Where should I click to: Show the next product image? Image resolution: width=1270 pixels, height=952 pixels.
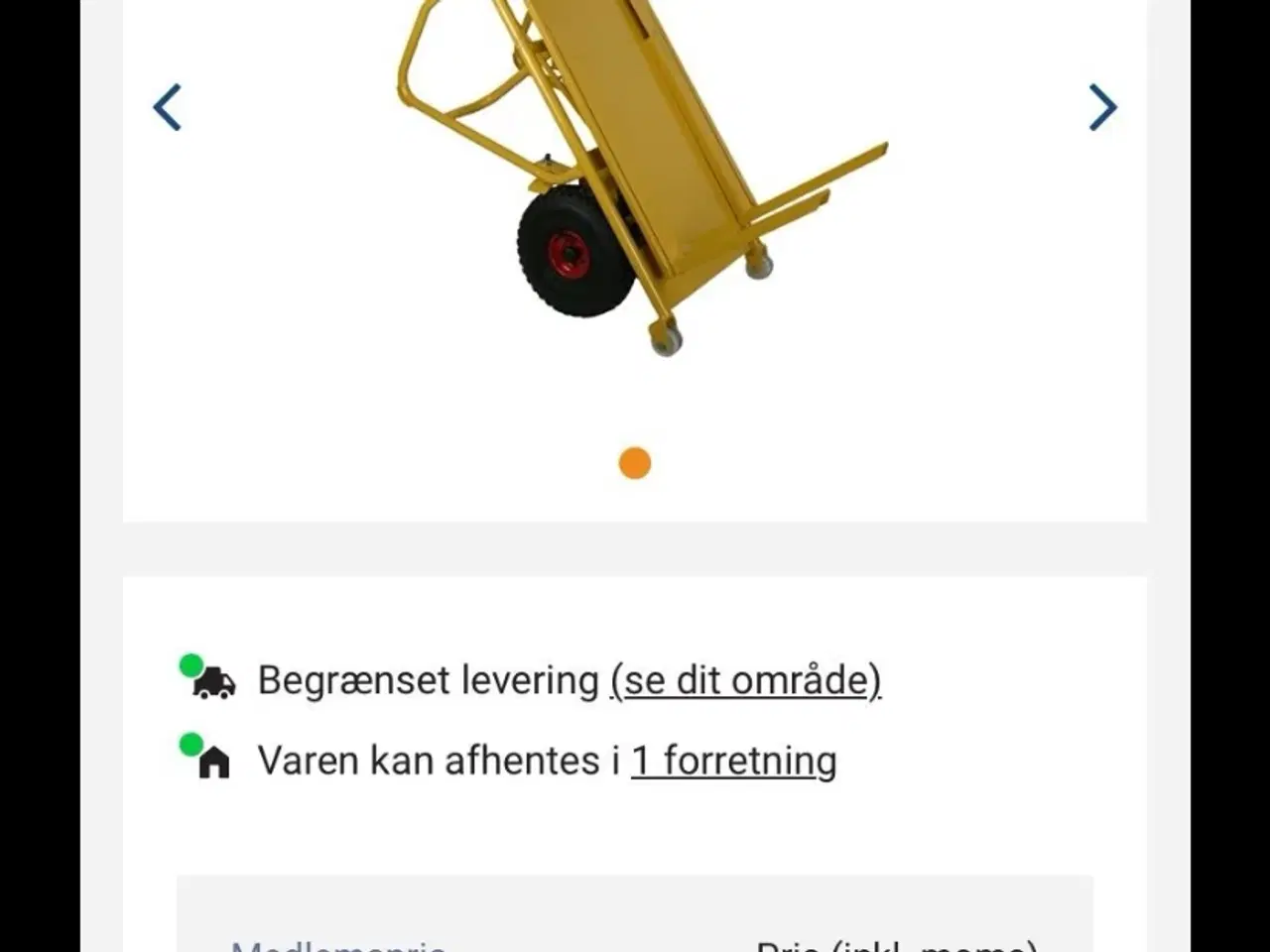(1102, 107)
